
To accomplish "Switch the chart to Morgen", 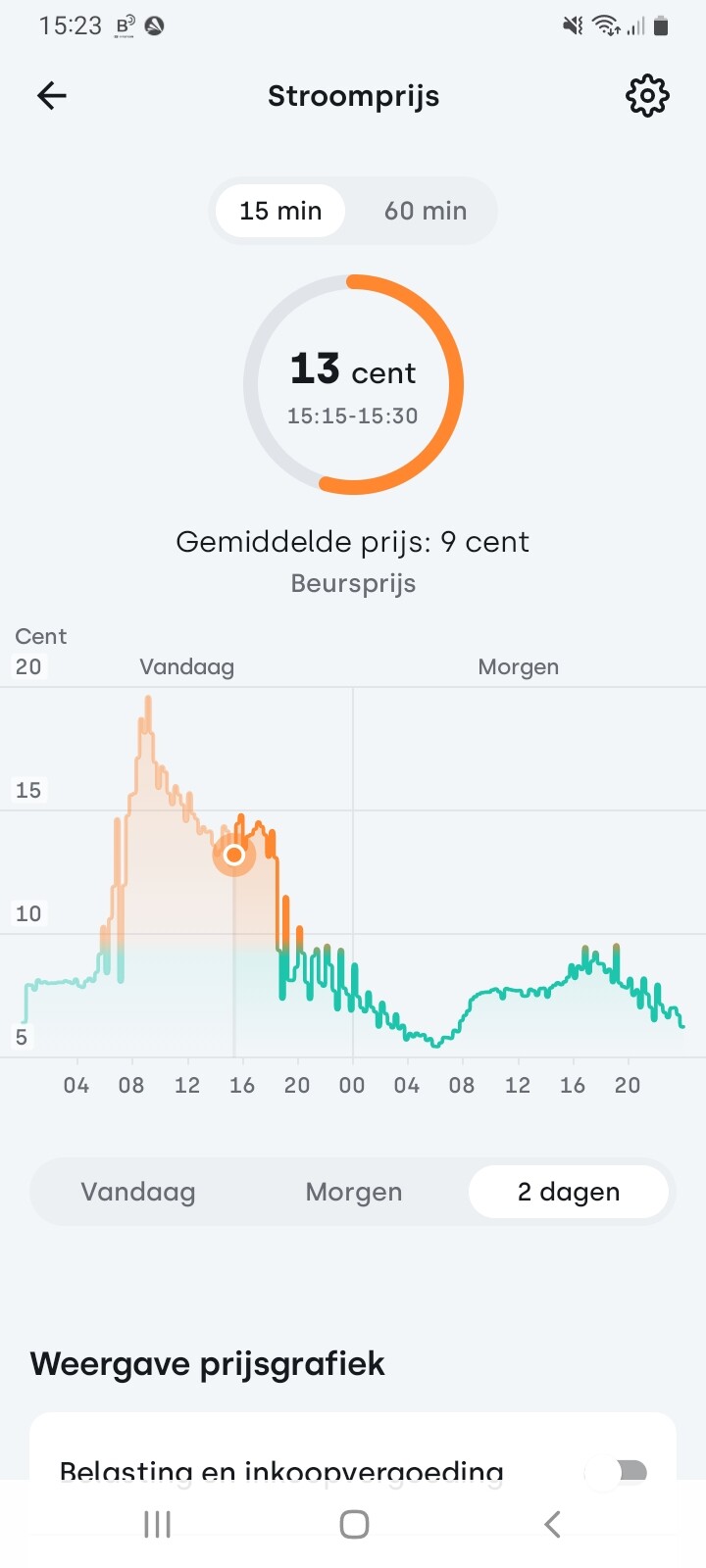I will tap(354, 1192).
